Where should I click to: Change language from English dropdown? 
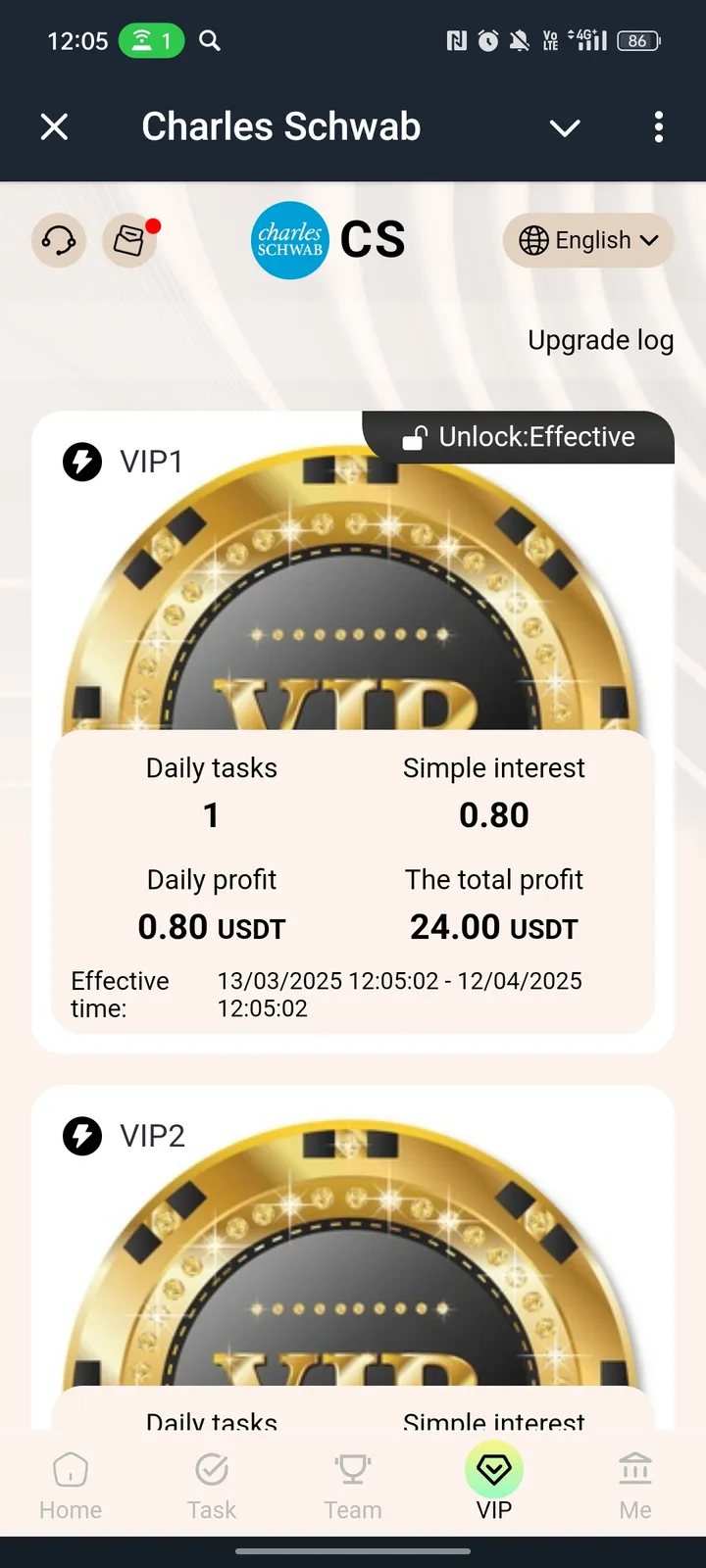point(588,240)
